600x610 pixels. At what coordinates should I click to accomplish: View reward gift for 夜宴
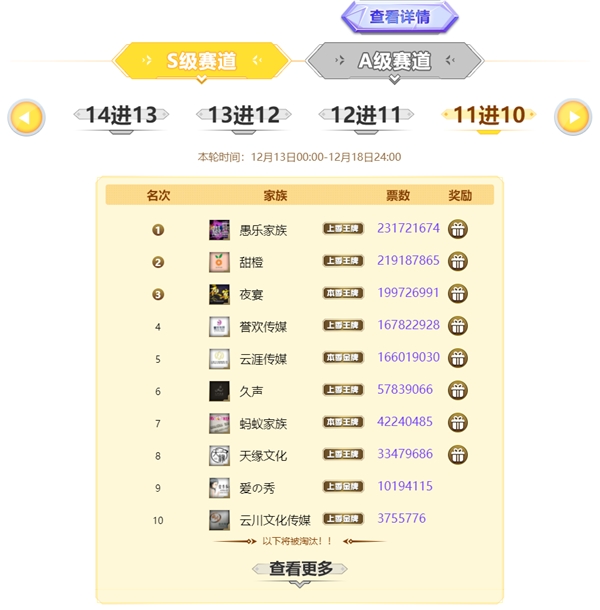[458, 294]
